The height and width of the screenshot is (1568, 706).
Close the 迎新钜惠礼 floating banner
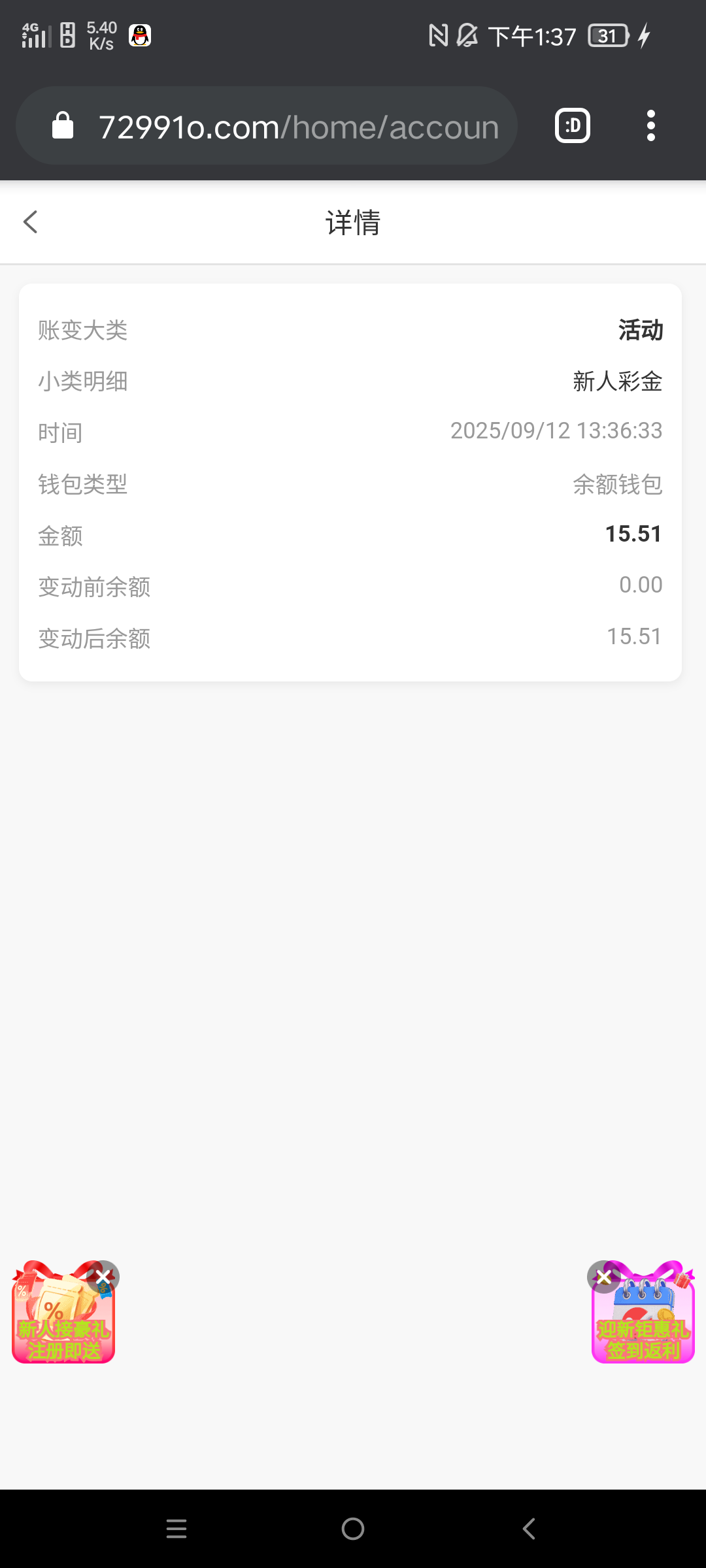tap(604, 1277)
